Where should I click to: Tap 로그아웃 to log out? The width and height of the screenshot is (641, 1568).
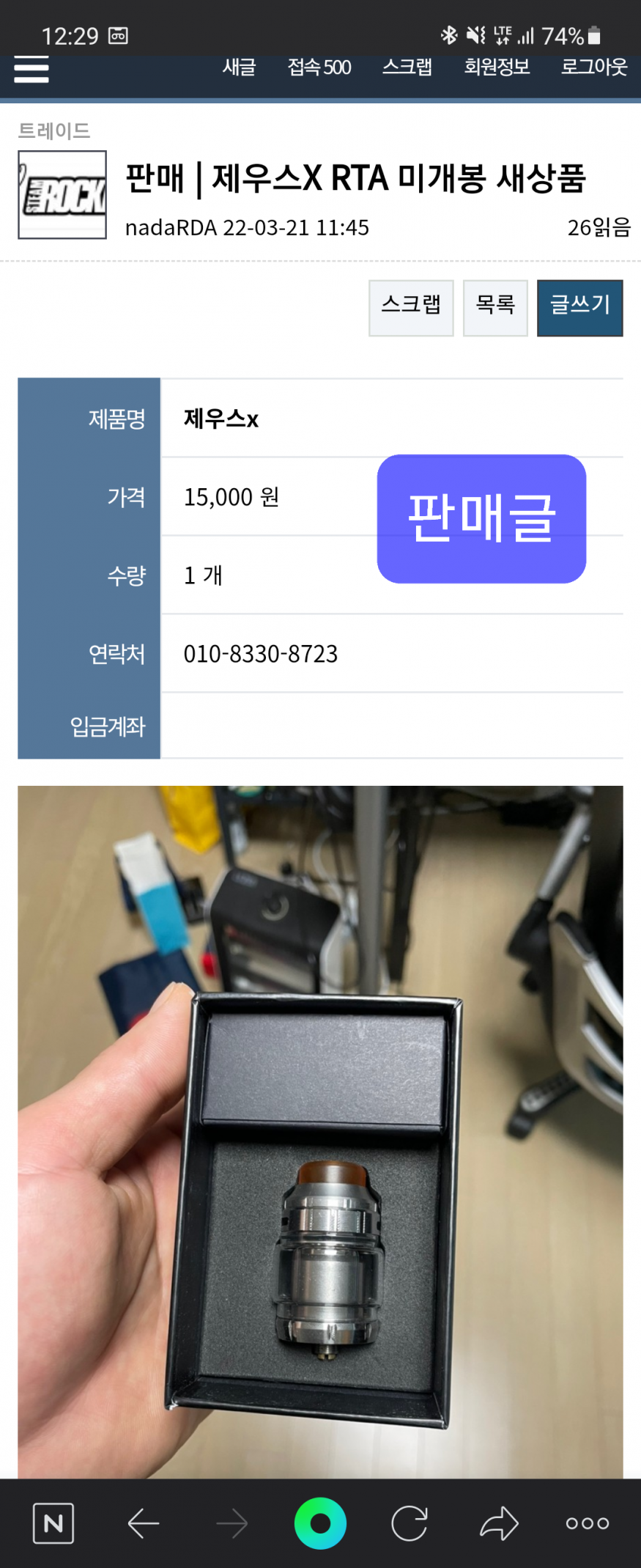(593, 67)
